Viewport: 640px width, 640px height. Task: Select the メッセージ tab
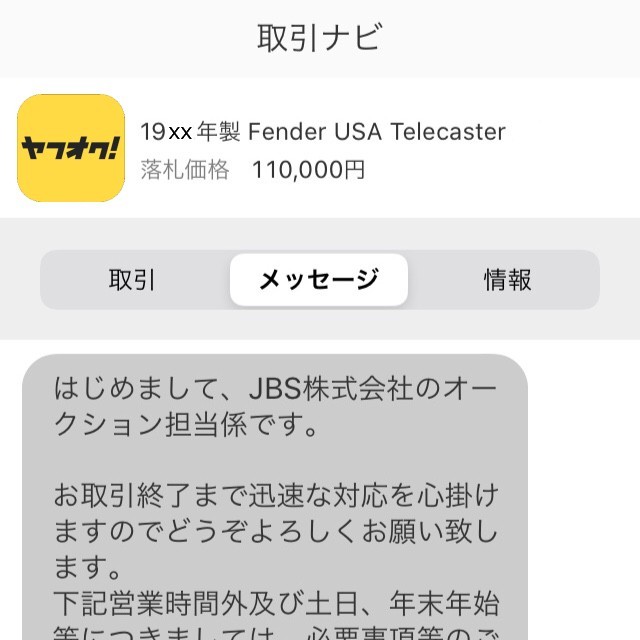(x=319, y=280)
